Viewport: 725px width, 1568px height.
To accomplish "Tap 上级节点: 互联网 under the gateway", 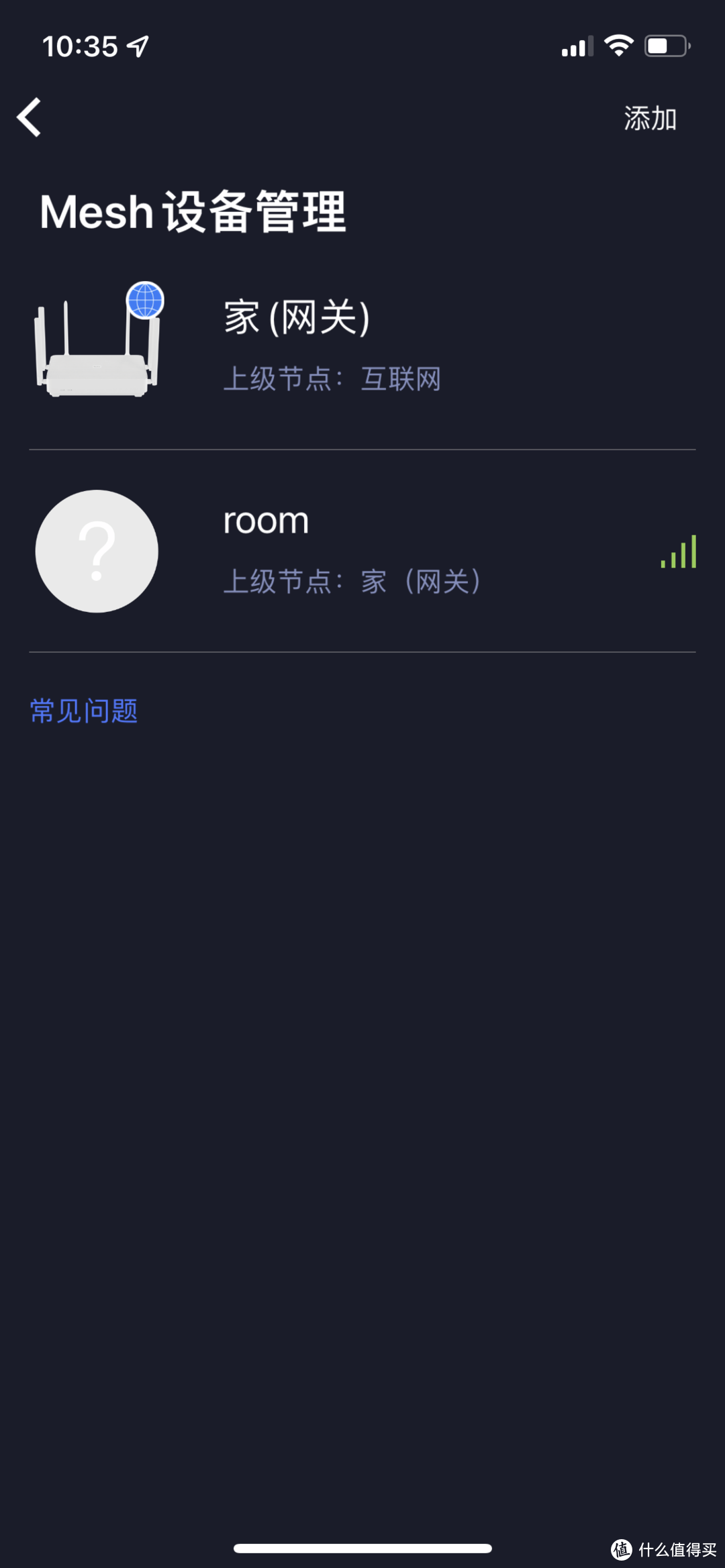I will click(334, 379).
